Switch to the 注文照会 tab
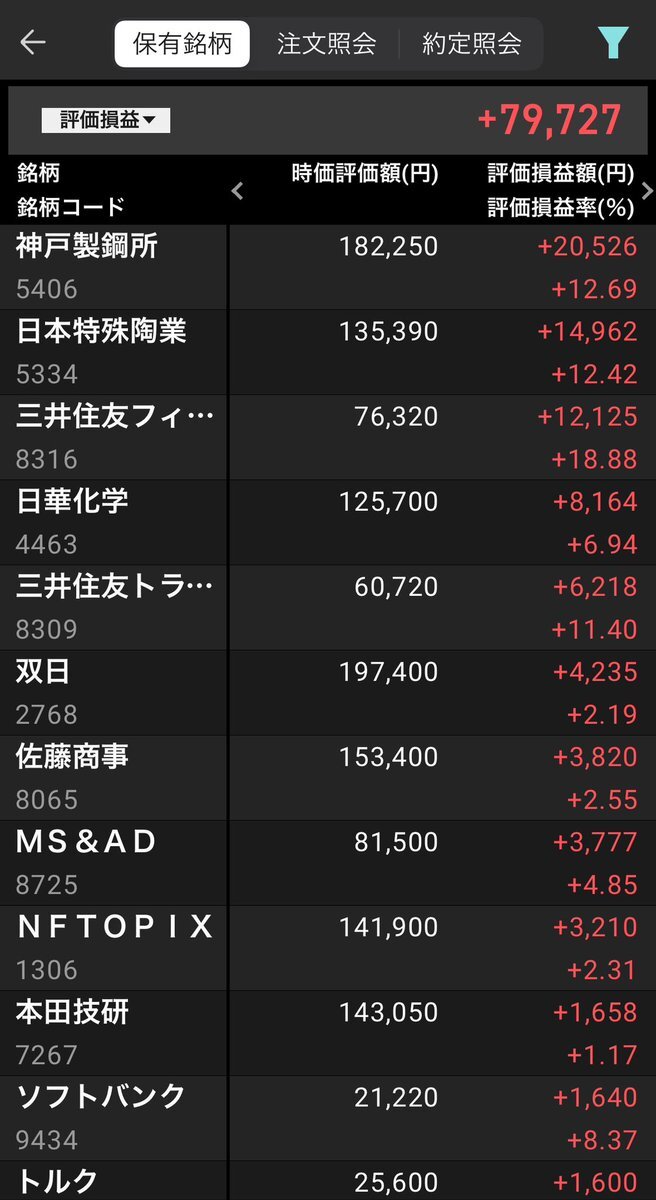 coord(326,44)
